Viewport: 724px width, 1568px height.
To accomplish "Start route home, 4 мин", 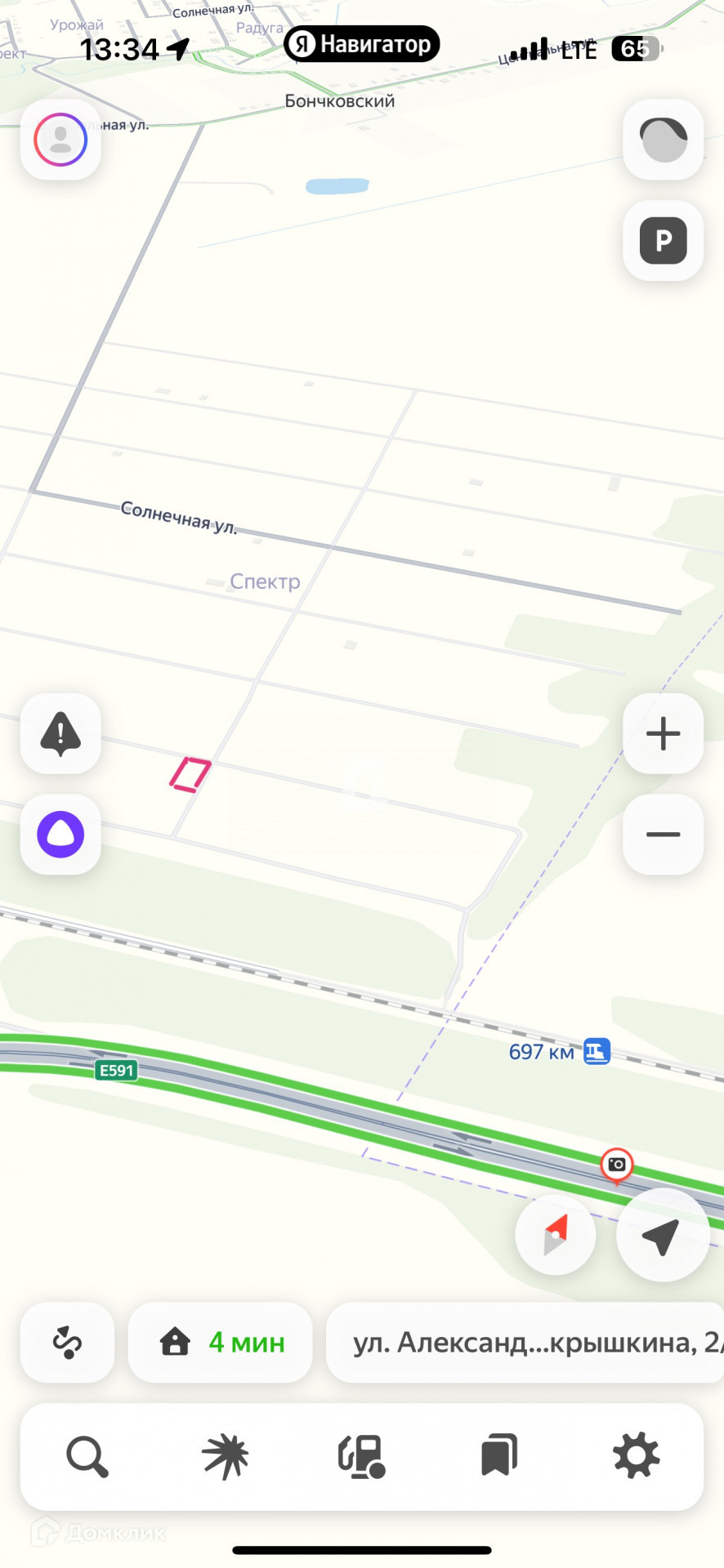I will coord(221,1343).
